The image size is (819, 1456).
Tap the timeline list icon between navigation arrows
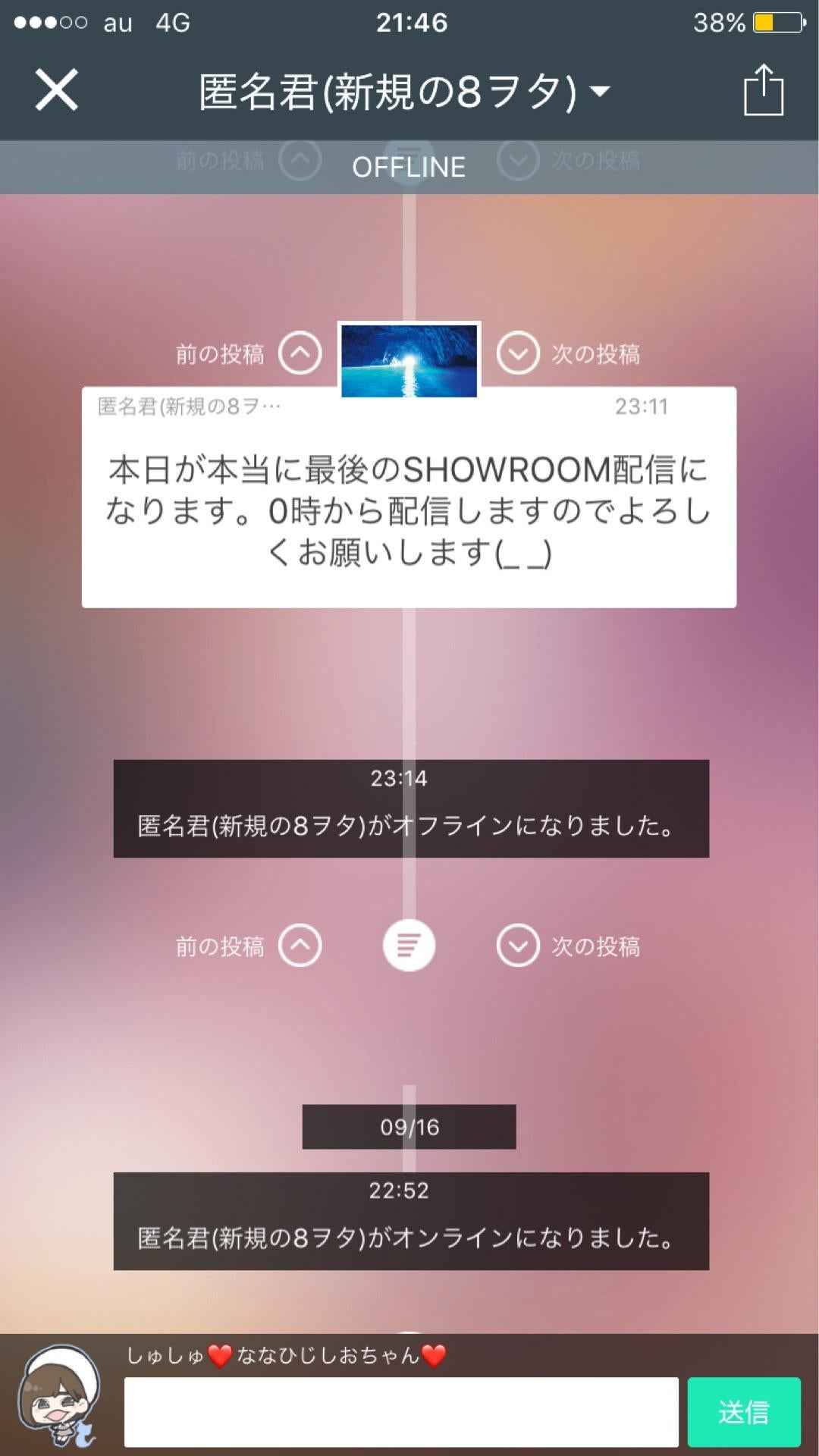tap(409, 946)
